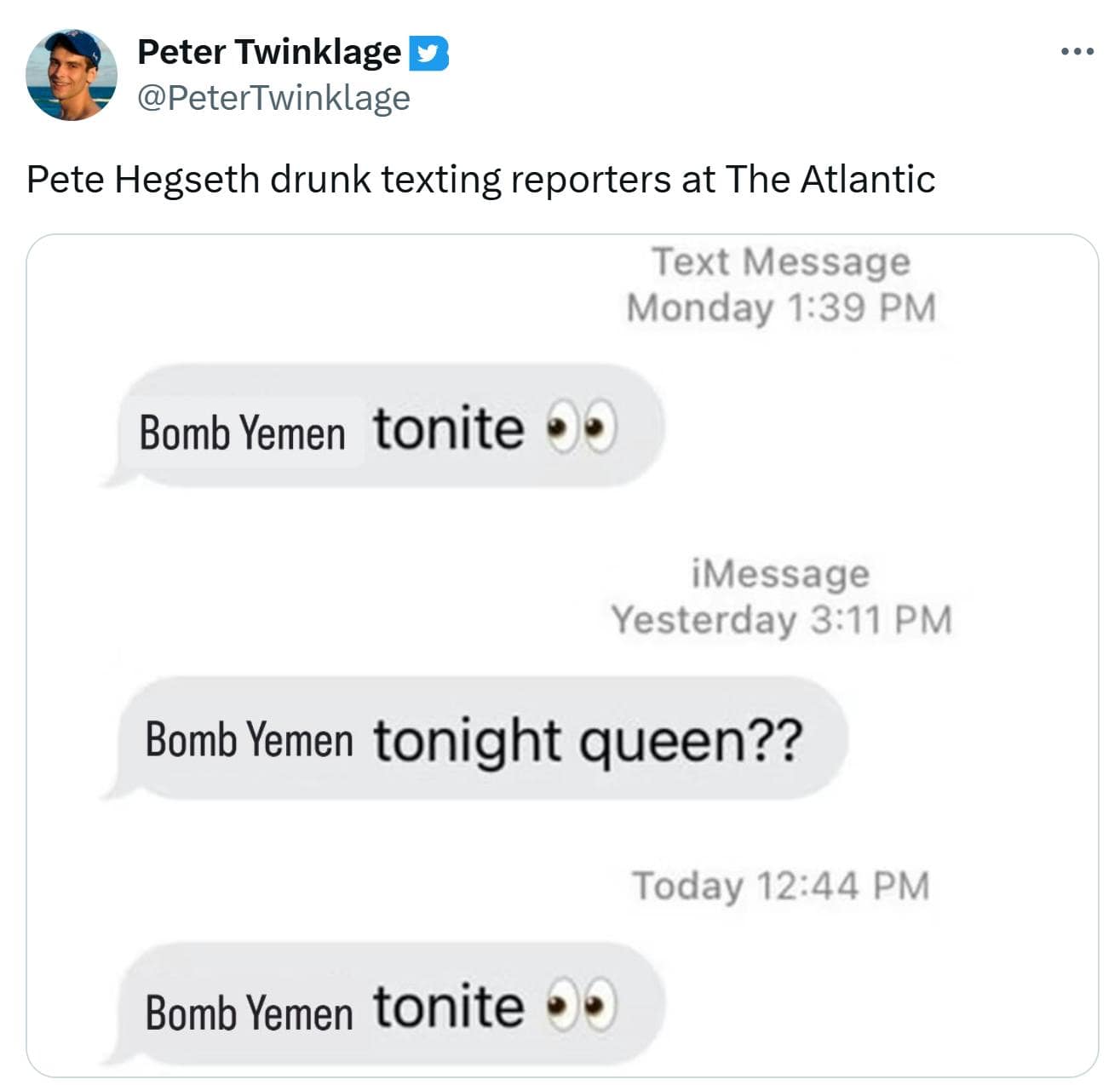1120x1085 pixels.
Task: Open the tweet's overflow menu
Action: pos(1077,53)
